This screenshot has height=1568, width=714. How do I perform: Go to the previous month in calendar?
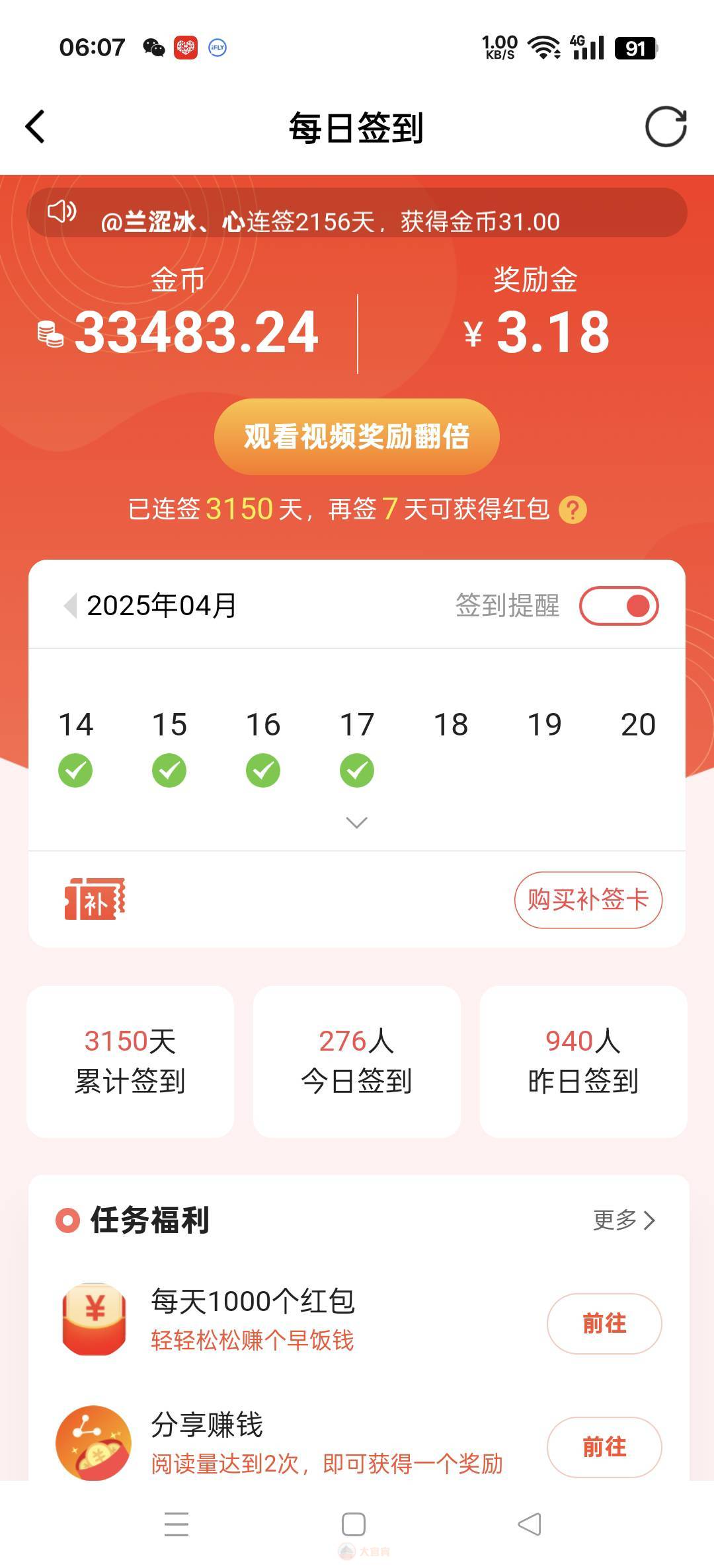(69, 605)
